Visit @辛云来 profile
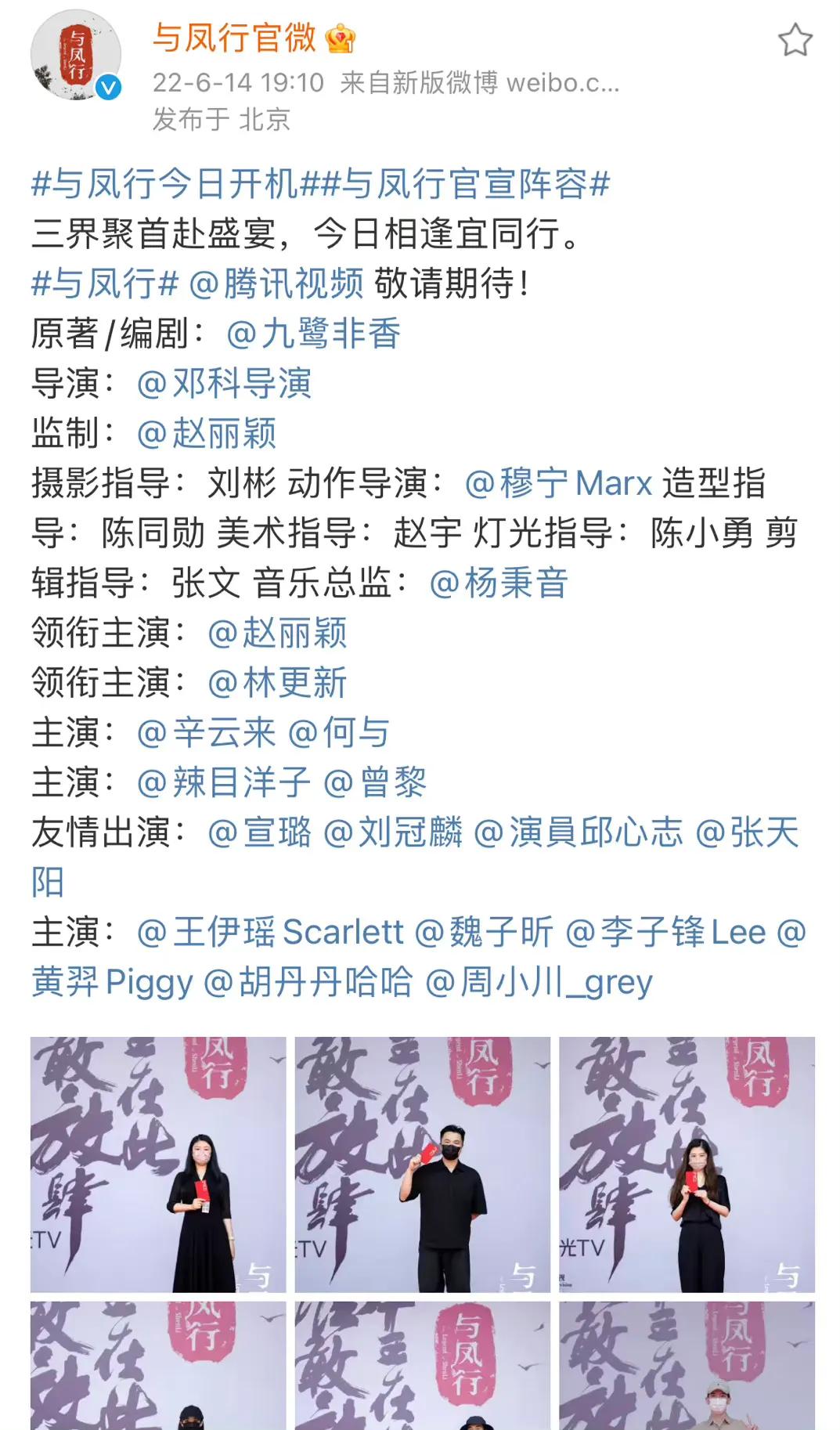This screenshot has height=1430, width=840. (x=207, y=733)
